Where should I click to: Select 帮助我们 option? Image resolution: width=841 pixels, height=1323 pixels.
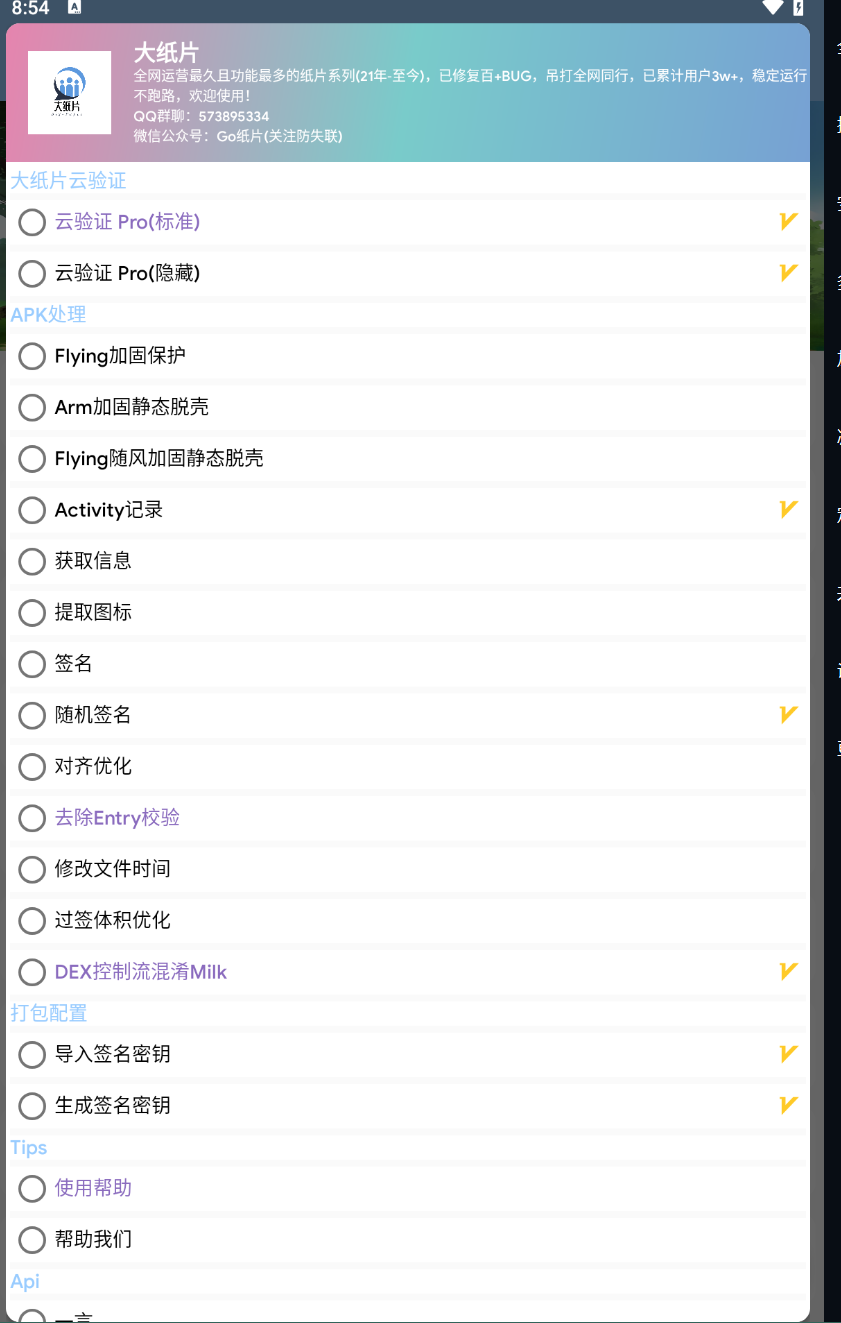click(x=93, y=1239)
